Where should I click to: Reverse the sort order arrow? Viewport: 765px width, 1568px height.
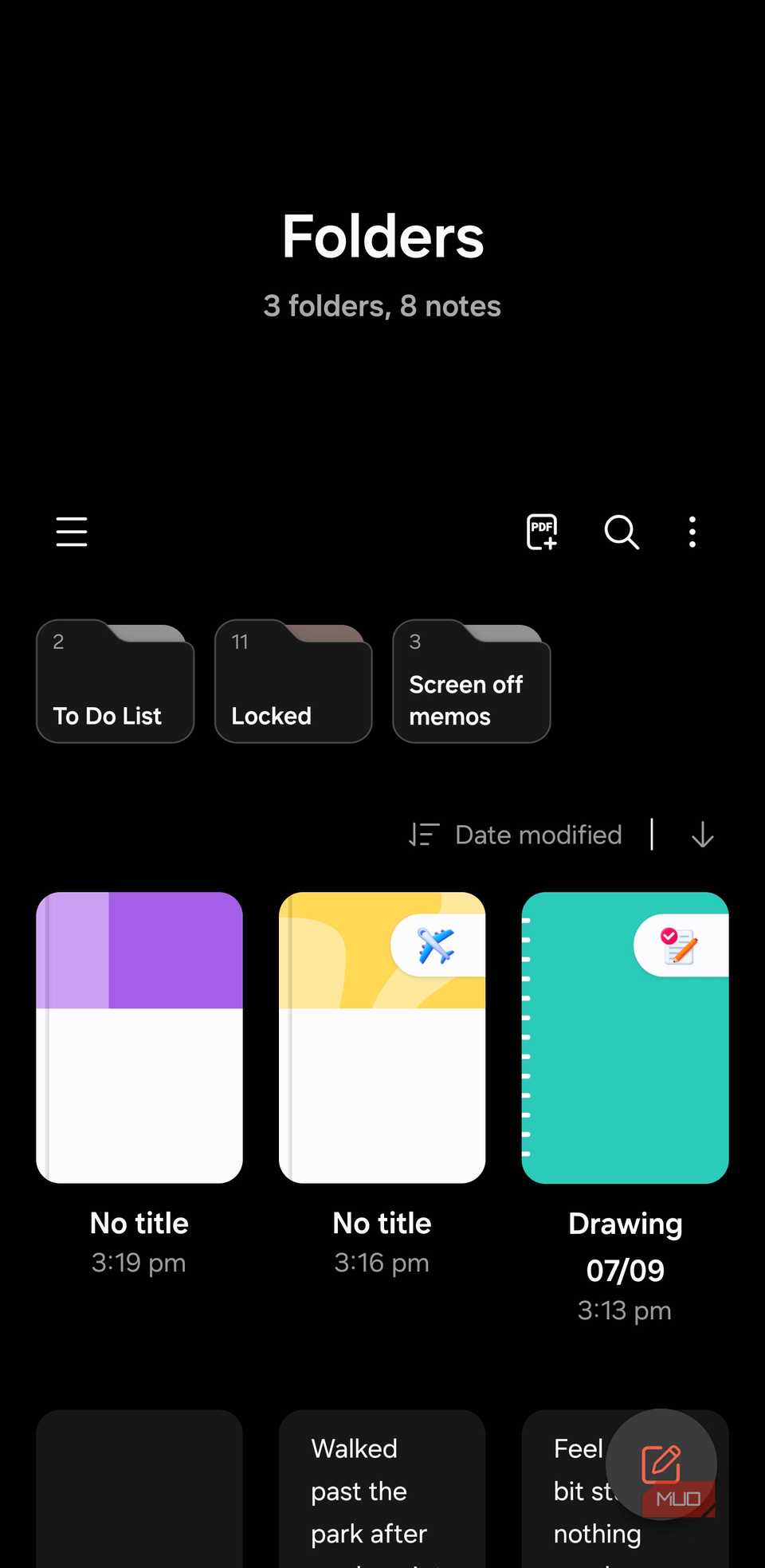pos(702,835)
